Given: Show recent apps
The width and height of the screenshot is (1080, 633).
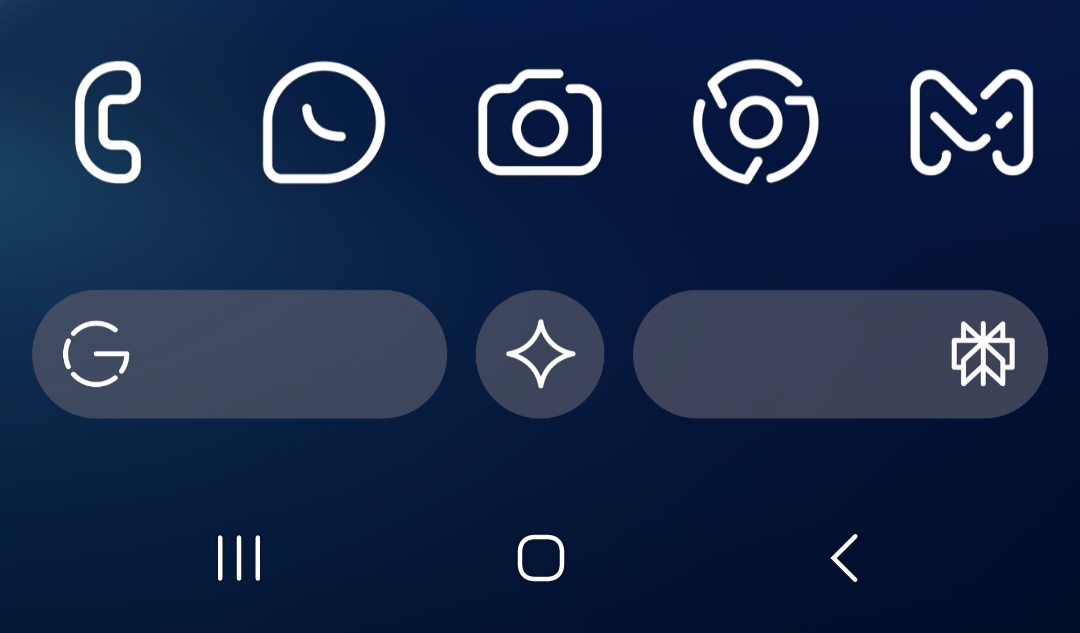Looking at the screenshot, I should 239,558.
